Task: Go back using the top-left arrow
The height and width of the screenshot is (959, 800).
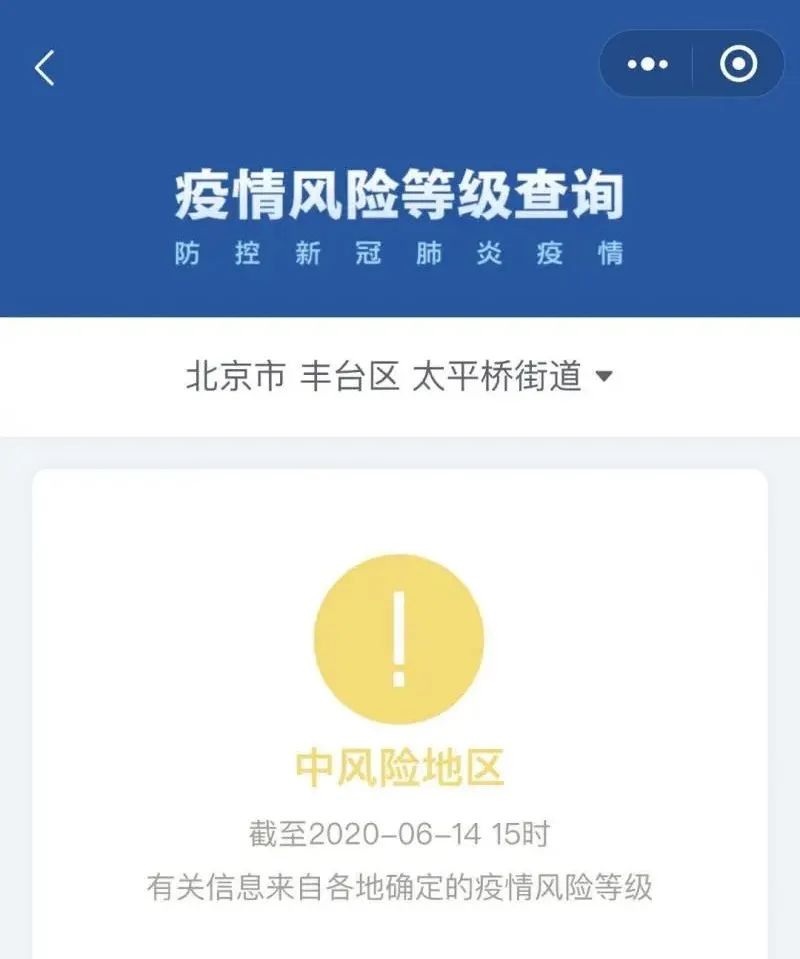Action: point(44,68)
